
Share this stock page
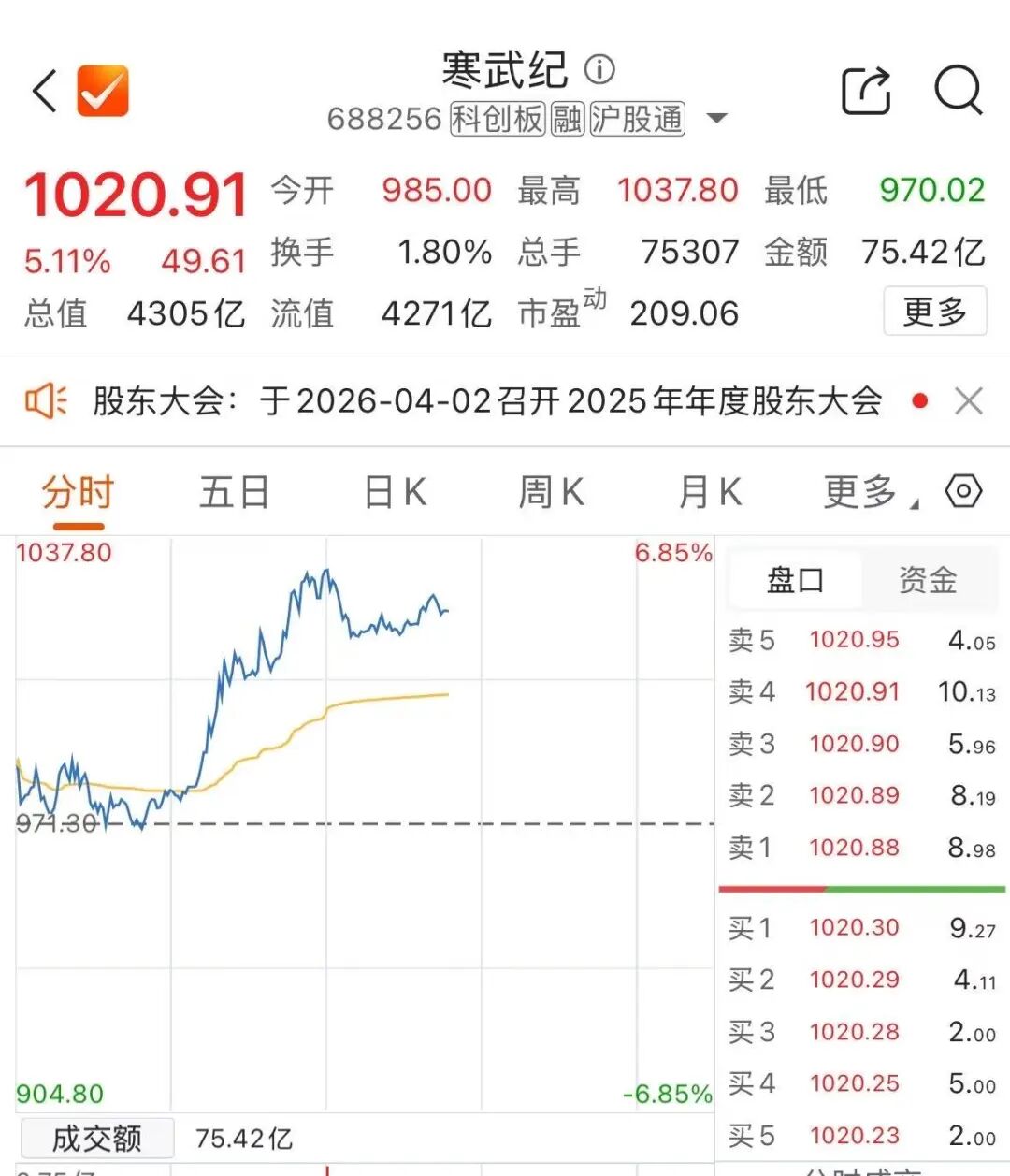865,91
